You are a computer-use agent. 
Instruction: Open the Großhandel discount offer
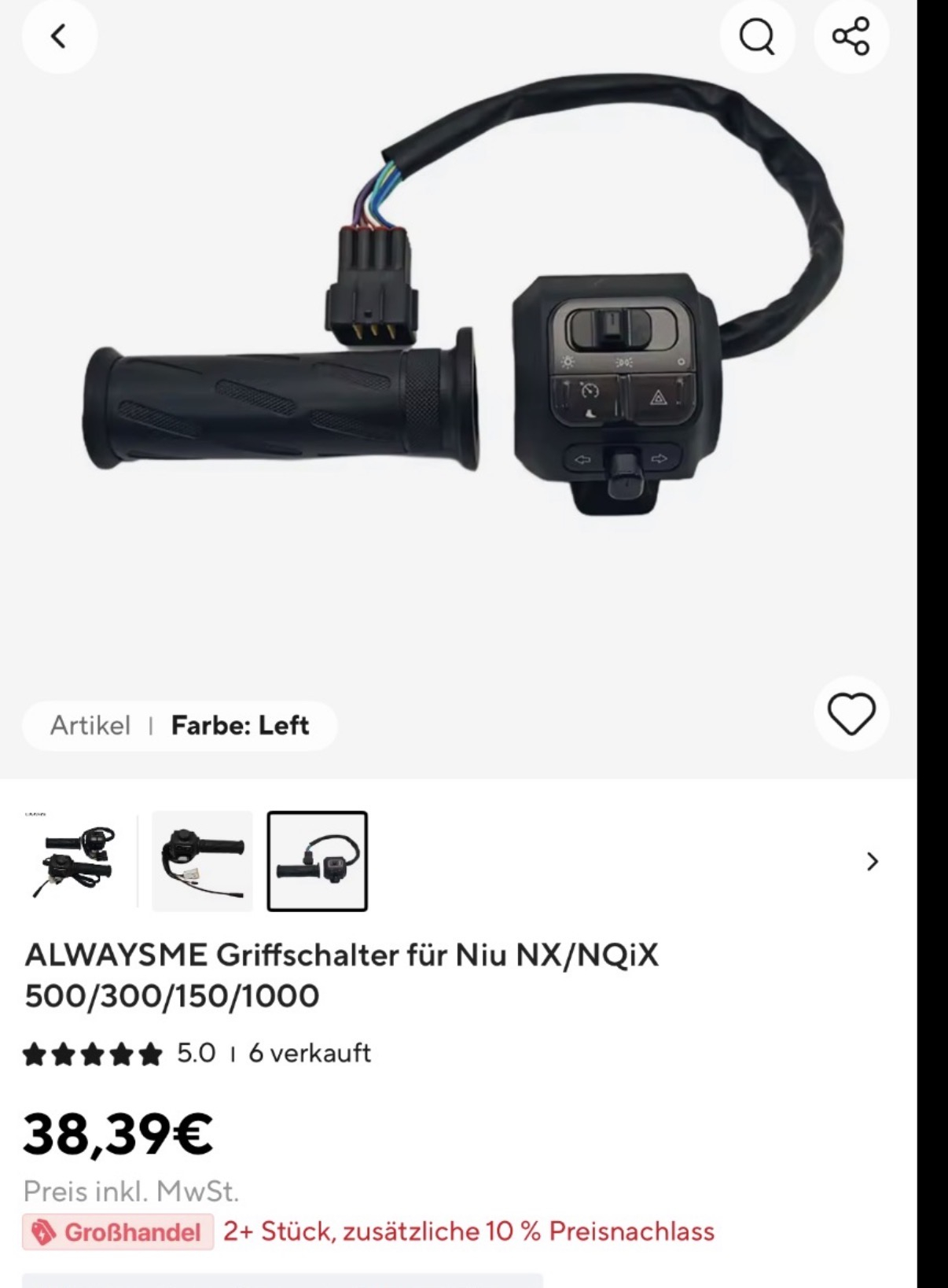[x=118, y=1231]
